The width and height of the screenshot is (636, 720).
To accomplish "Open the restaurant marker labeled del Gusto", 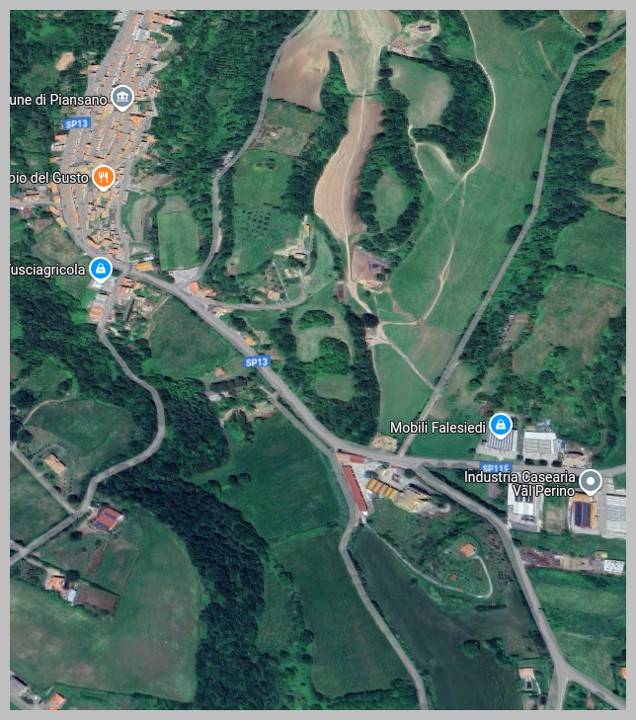I will click(x=103, y=178).
